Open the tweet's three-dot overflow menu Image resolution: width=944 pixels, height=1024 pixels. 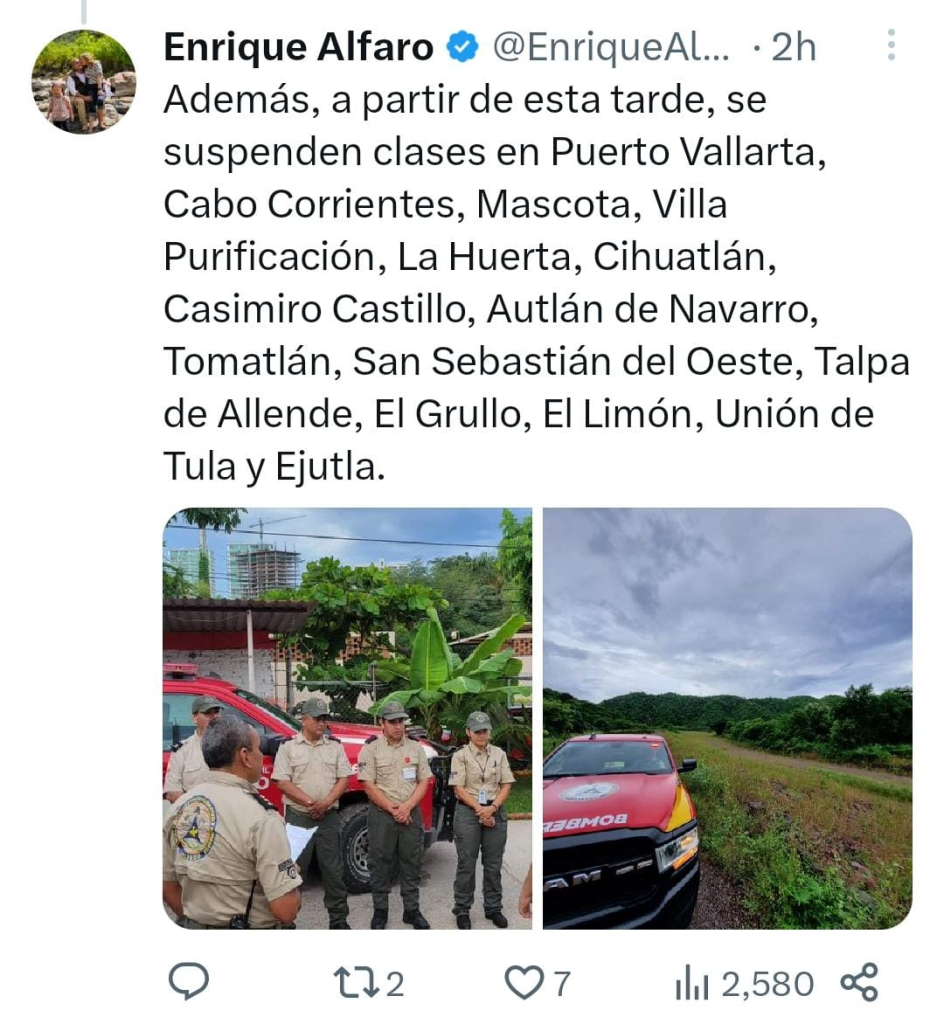tap(890, 45)
